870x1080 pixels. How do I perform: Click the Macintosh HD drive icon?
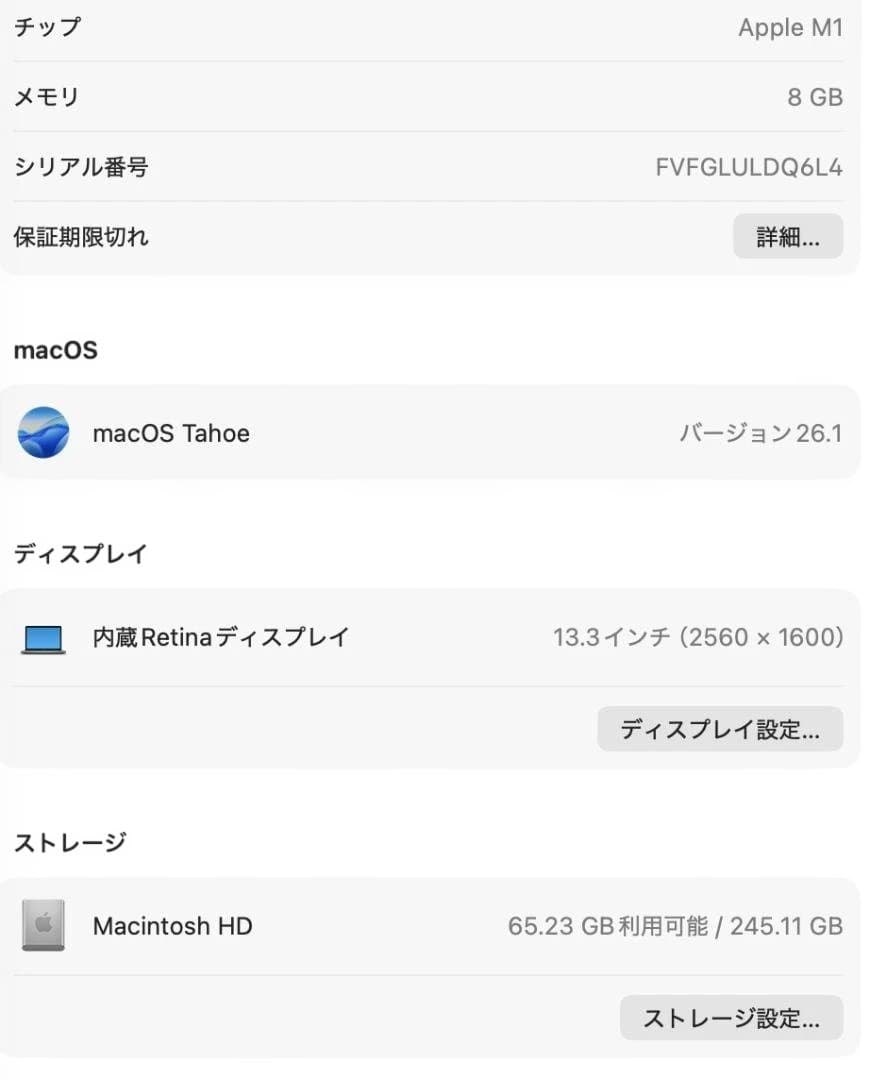point(44,926)
